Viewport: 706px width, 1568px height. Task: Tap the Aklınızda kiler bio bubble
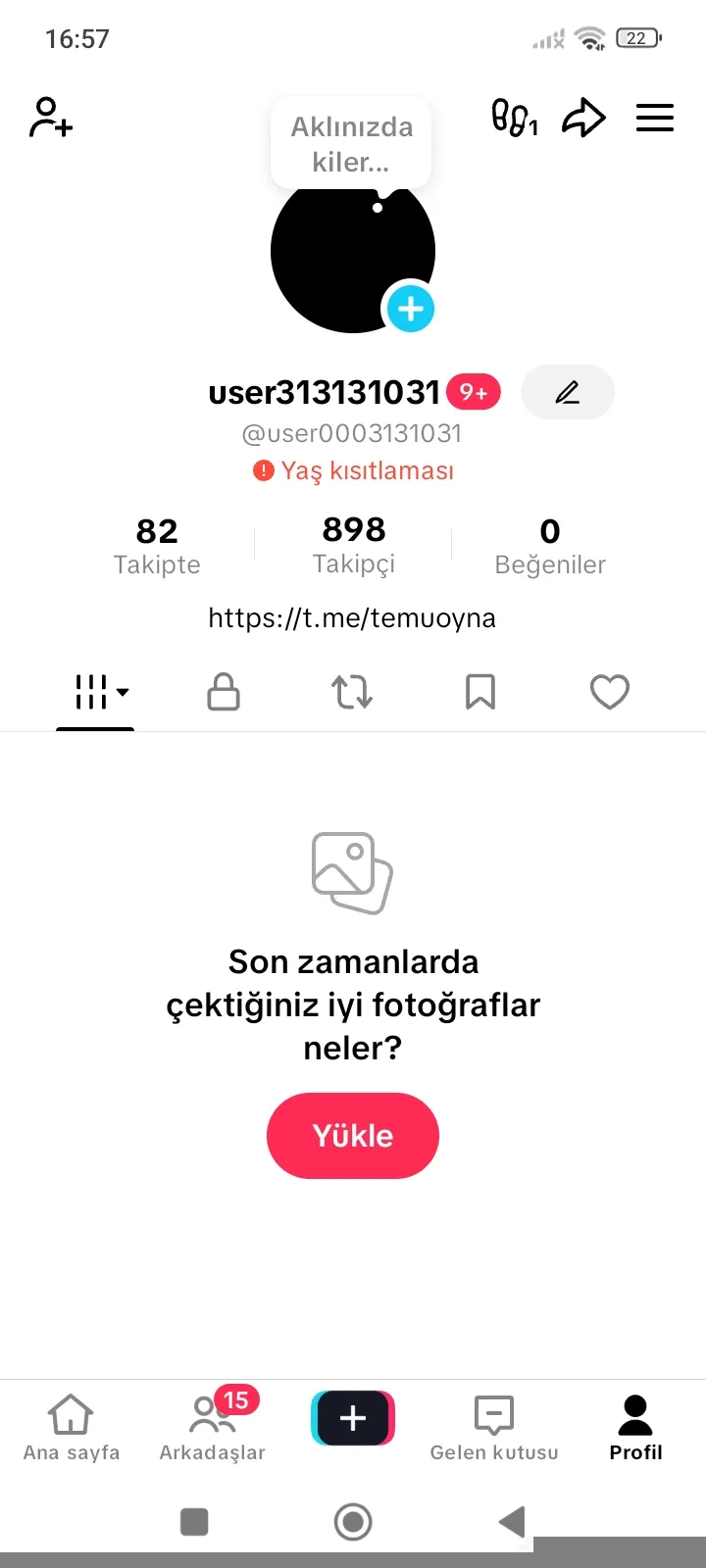(351, 142)
